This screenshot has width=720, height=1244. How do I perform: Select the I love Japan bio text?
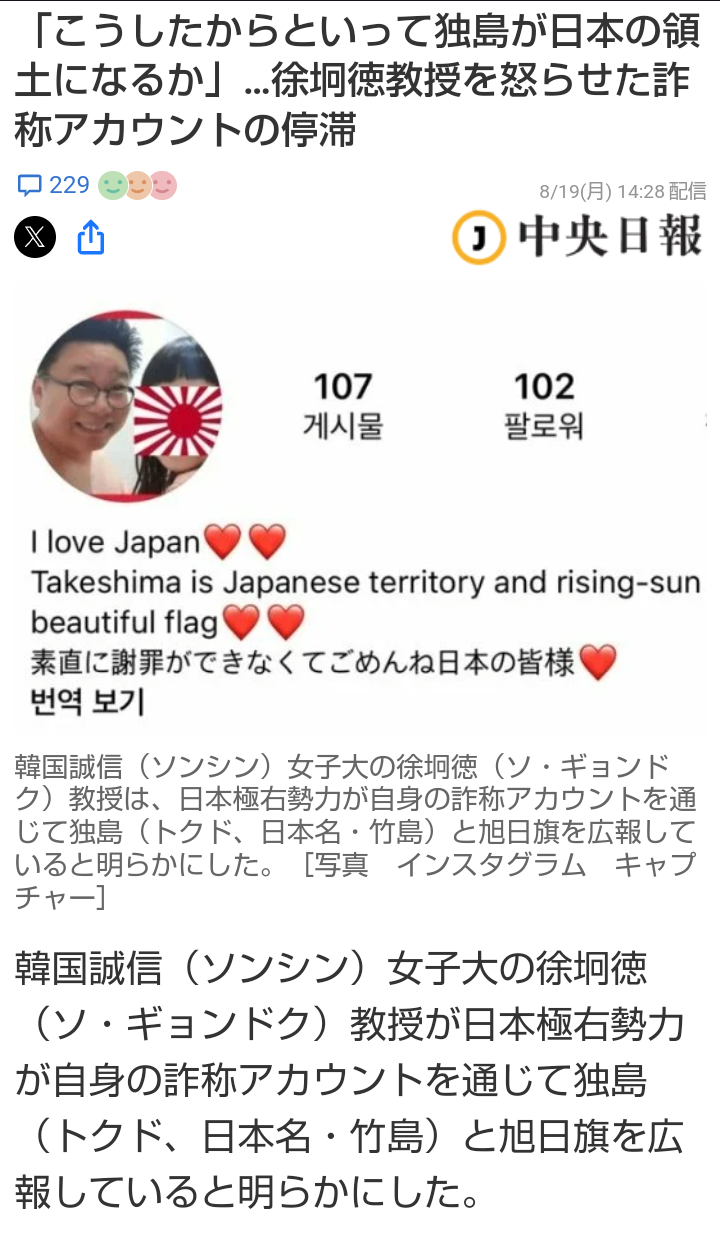pos(110,540)
